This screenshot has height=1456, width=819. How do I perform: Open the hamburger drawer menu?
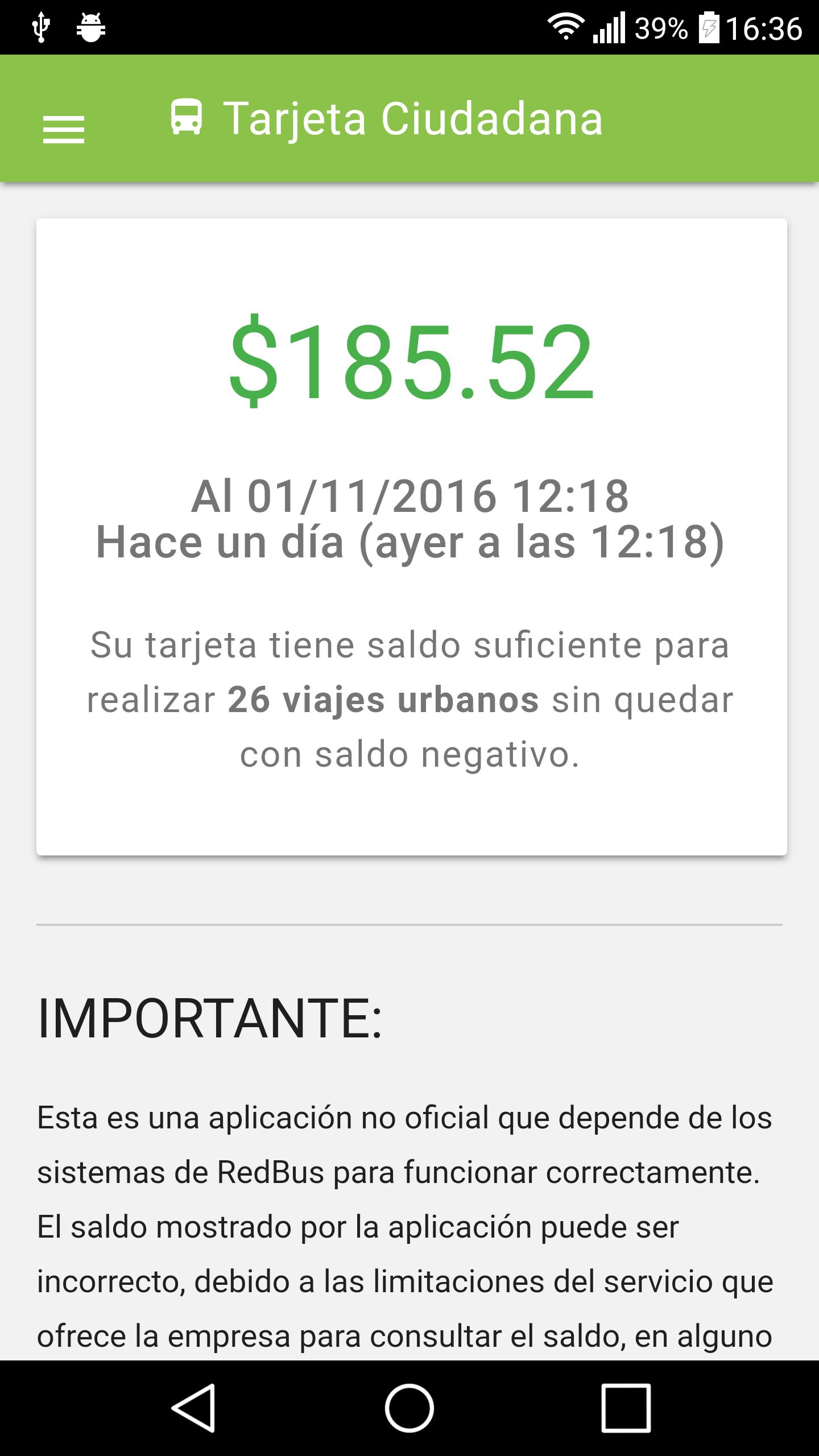(x=64, y=129)
